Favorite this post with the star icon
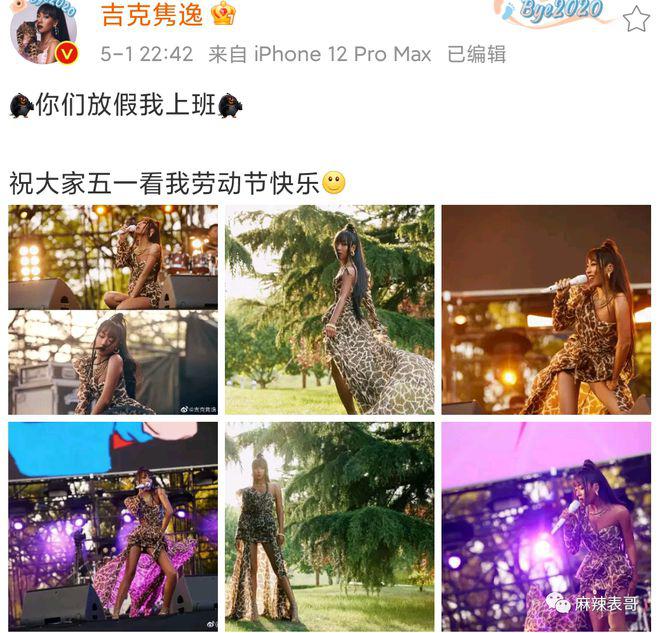660x633 pixels. (x=635, y=17)
